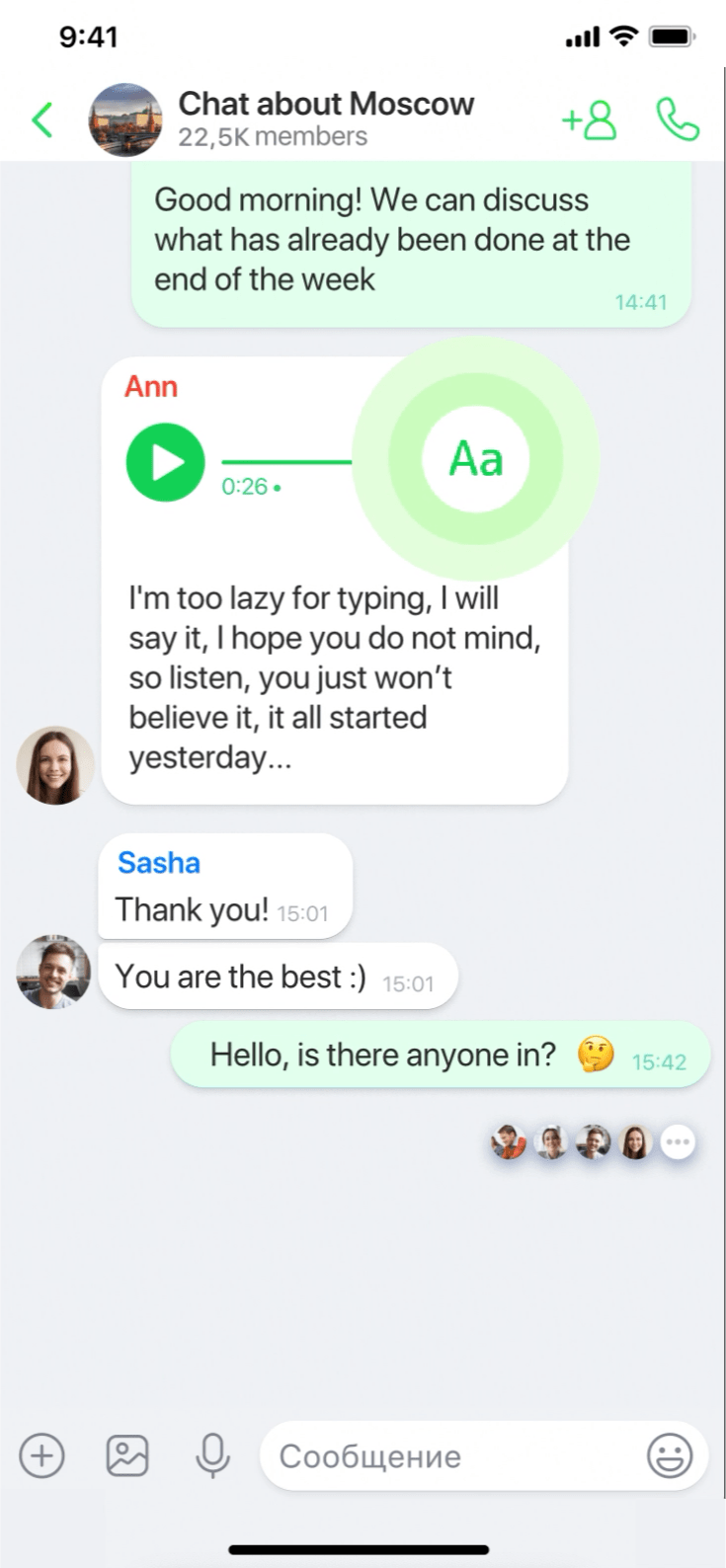Start a group voice call
This screenshot has width=726, height=1568.
[x=678, y=120]
